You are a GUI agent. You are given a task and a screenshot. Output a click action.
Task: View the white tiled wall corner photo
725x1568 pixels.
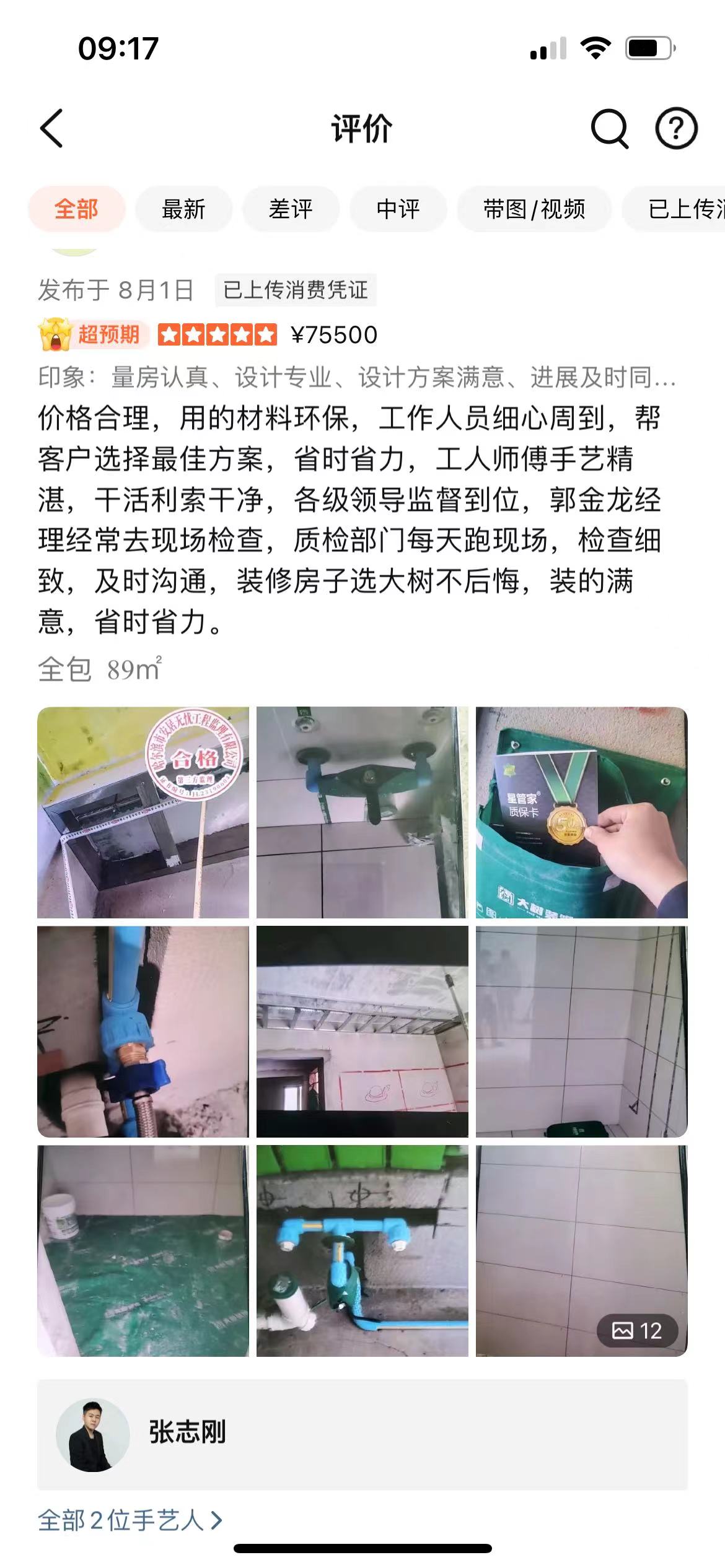pyautogui.click(x=581, y=1031)
